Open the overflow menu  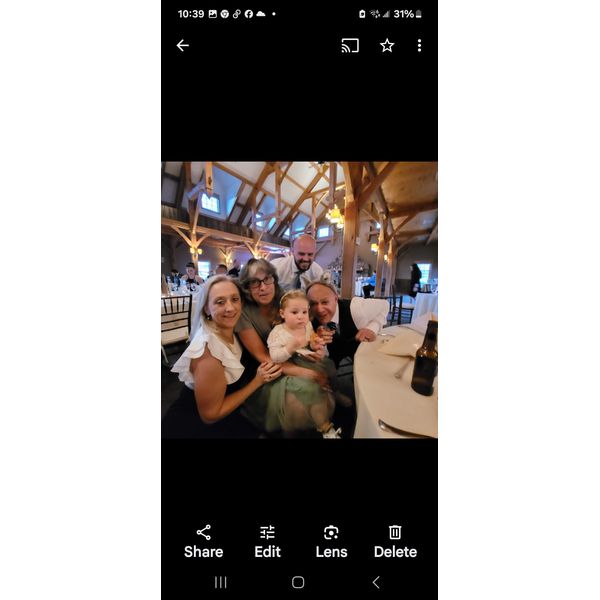coord(419,45)
